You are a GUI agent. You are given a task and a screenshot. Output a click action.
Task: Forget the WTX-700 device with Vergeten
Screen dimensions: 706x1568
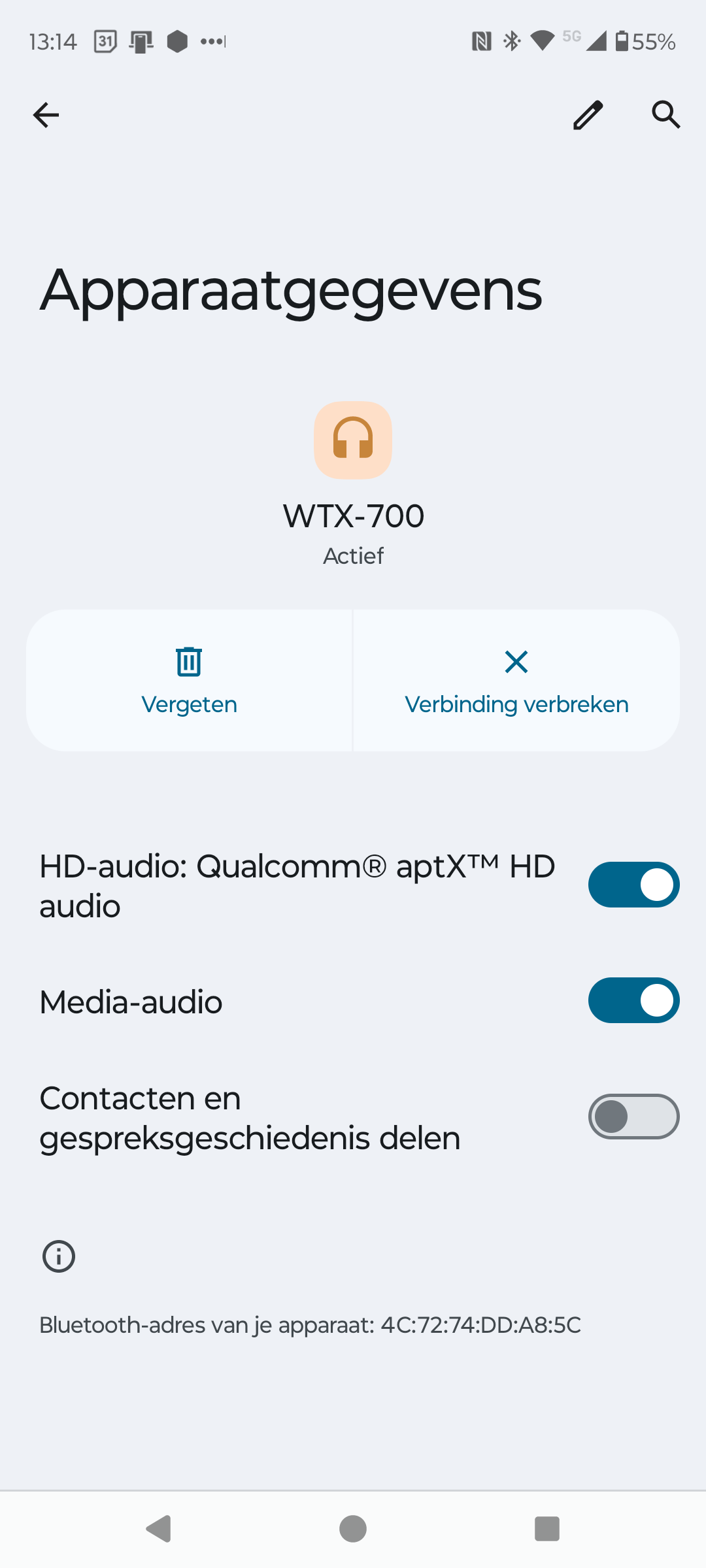(x=190, y=681)
